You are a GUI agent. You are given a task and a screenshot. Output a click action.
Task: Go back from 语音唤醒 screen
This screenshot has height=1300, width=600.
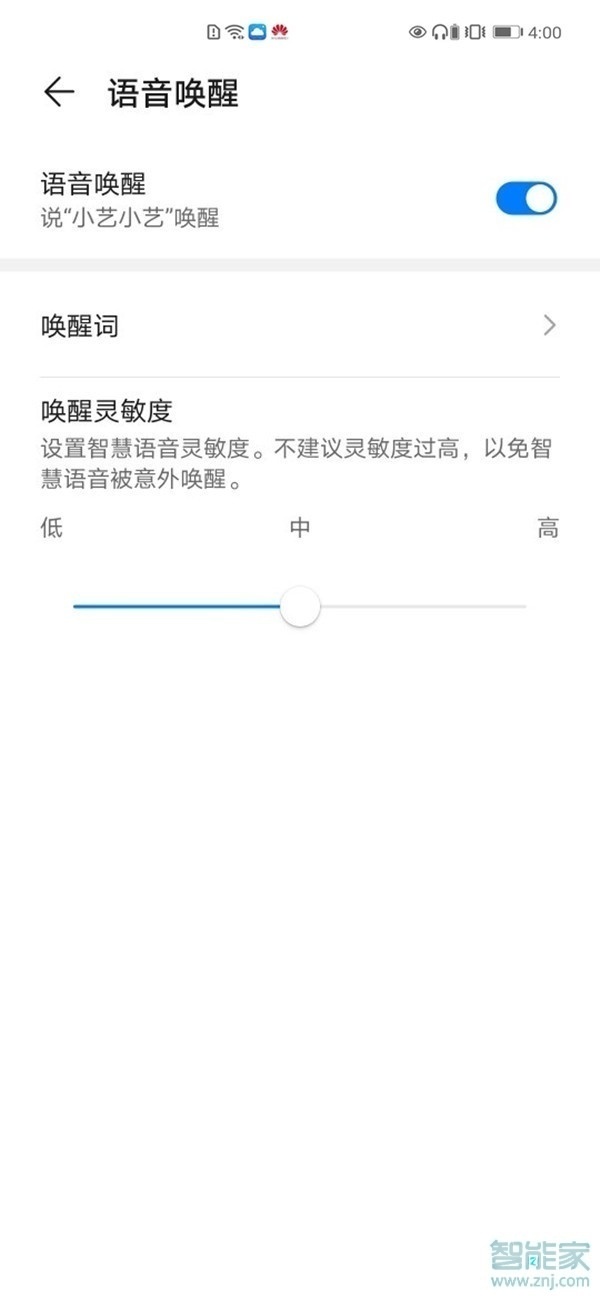[59, 93]
